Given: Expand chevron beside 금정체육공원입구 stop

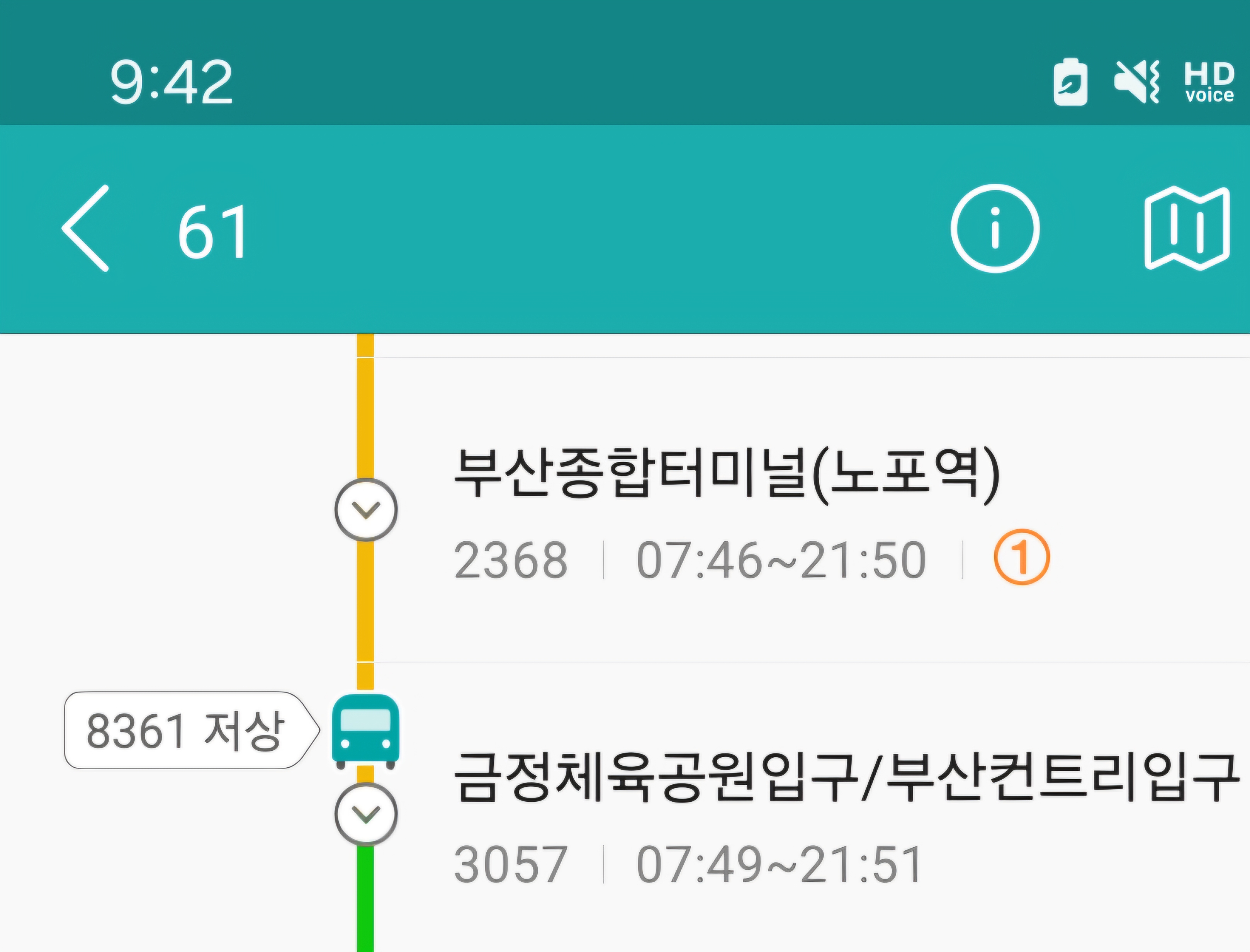Looking at the screenshot, I should pyautogui.click(x=366, y=814).
